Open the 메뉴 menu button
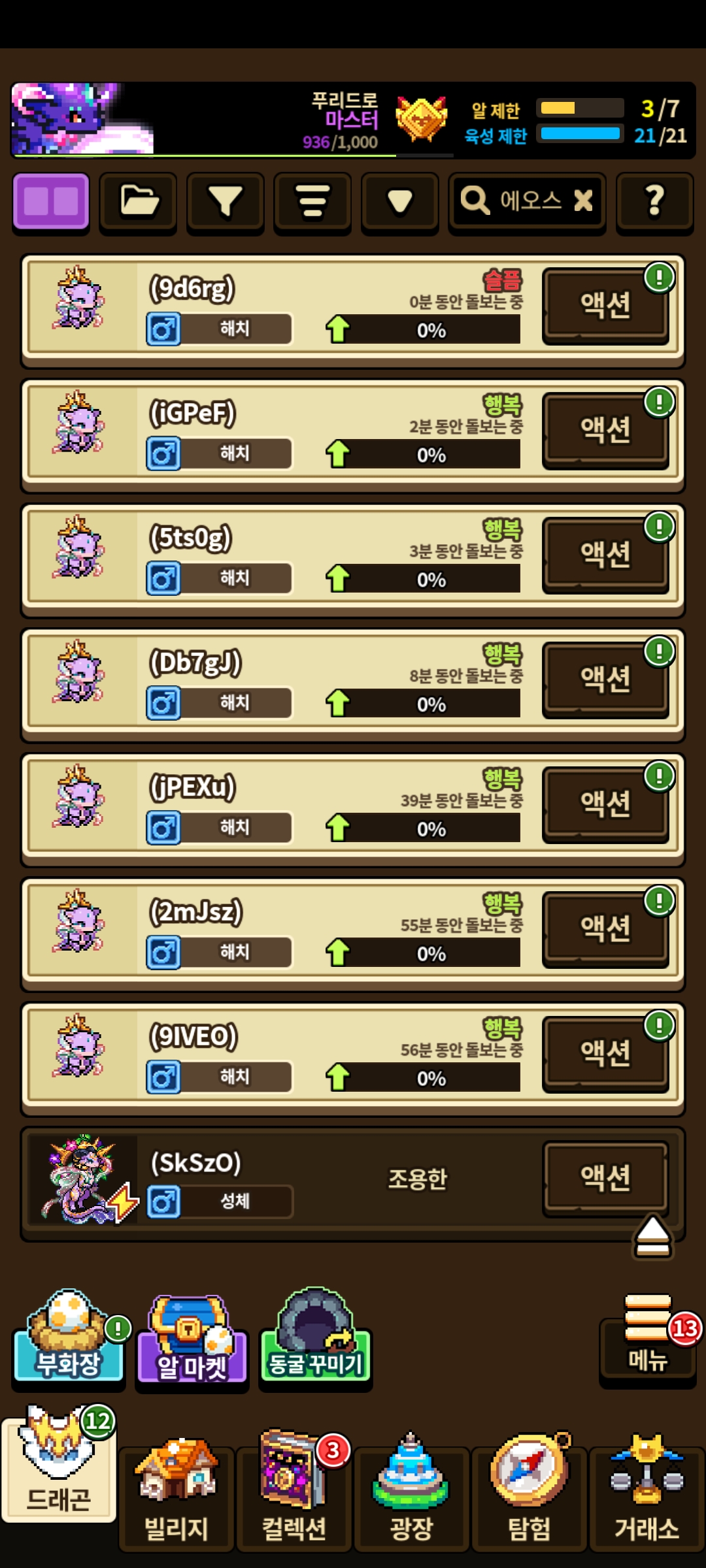The image size is (706, 1568). pyautogui.click(x=647, y=1339)
